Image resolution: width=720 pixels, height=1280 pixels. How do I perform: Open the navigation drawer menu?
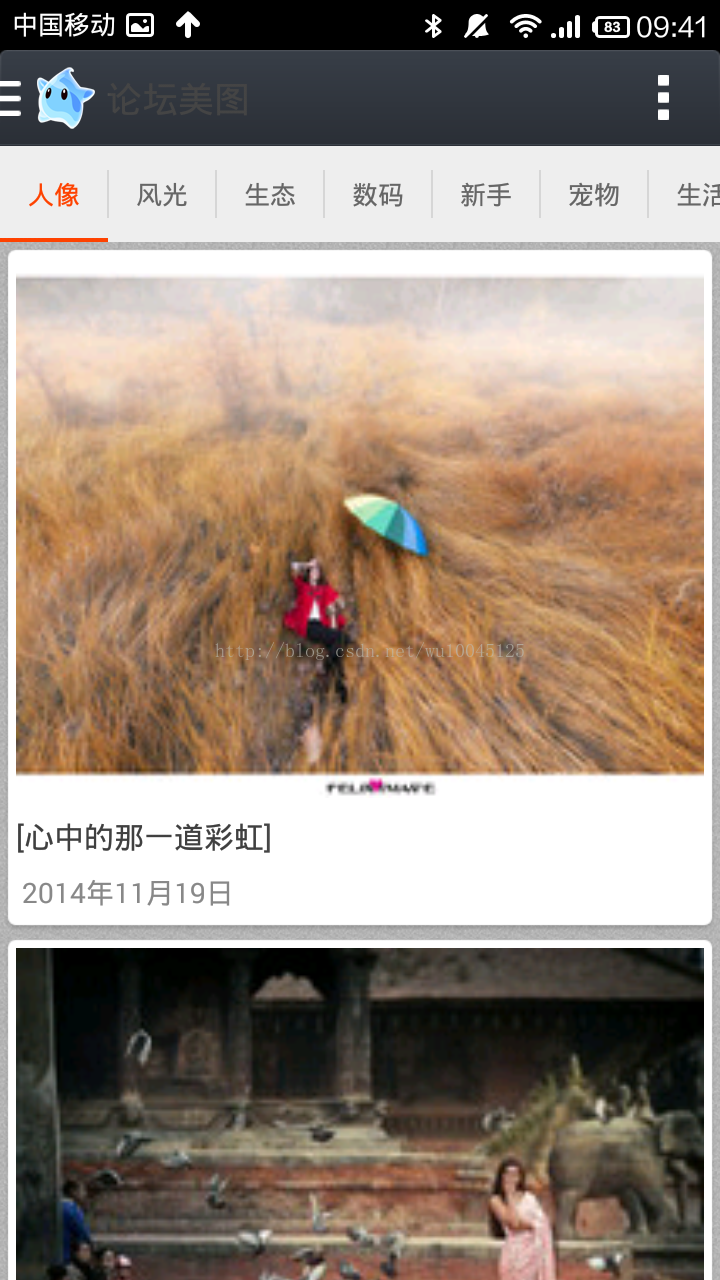[12, 98]
